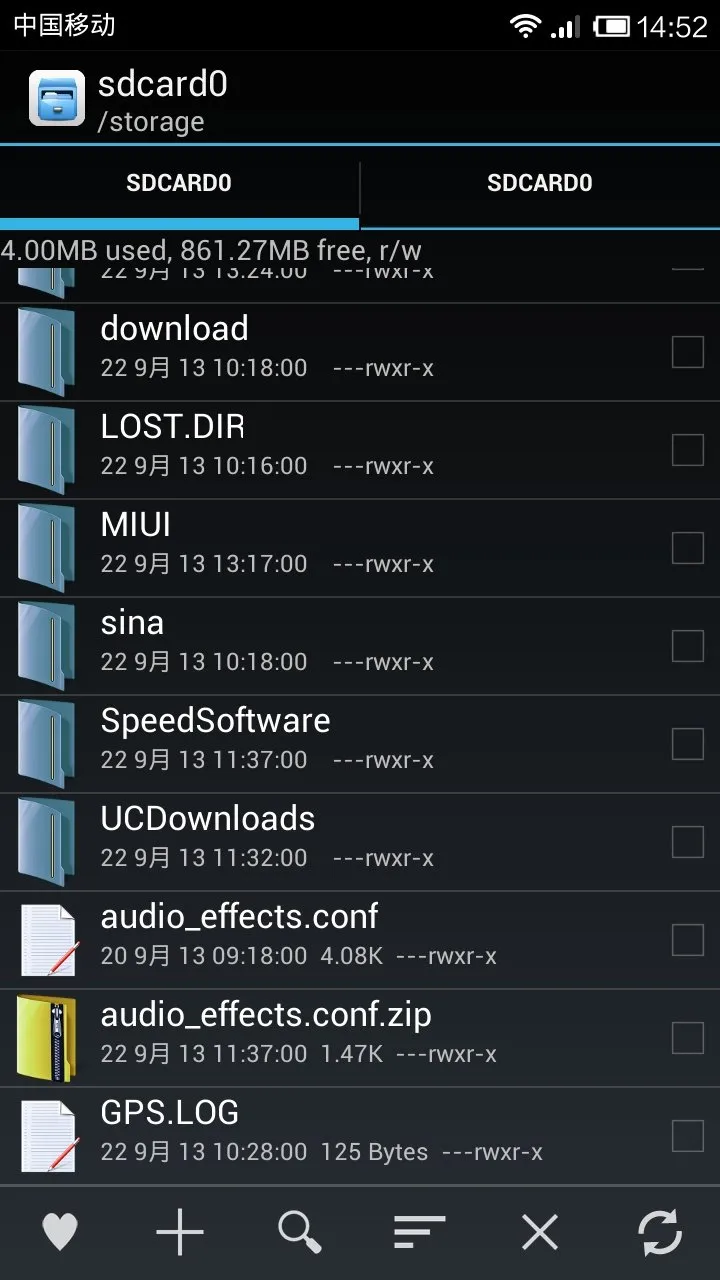
Task: Open the GPS.LOG file
Action: click(360, 1137)
